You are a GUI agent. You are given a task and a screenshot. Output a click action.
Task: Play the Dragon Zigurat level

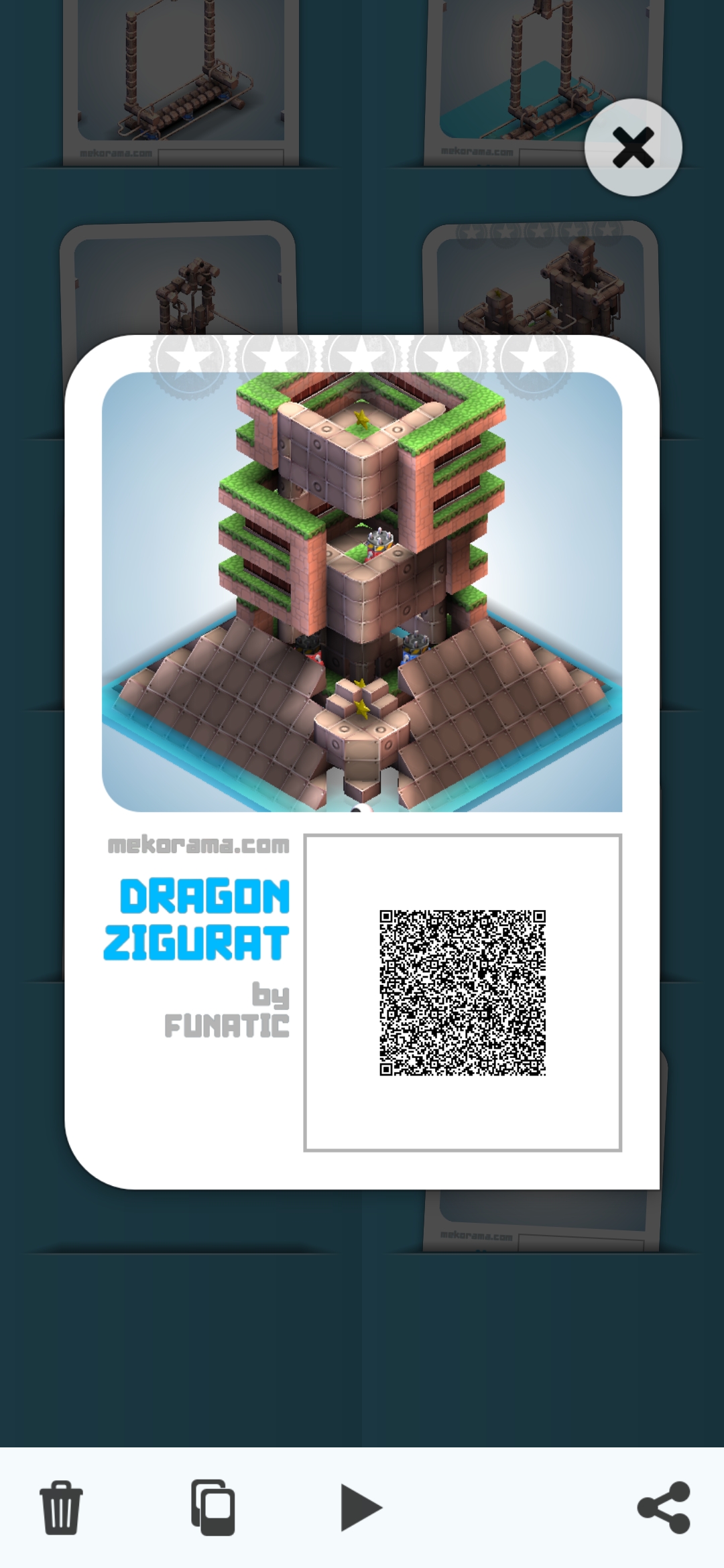(x=361, y=1508)
